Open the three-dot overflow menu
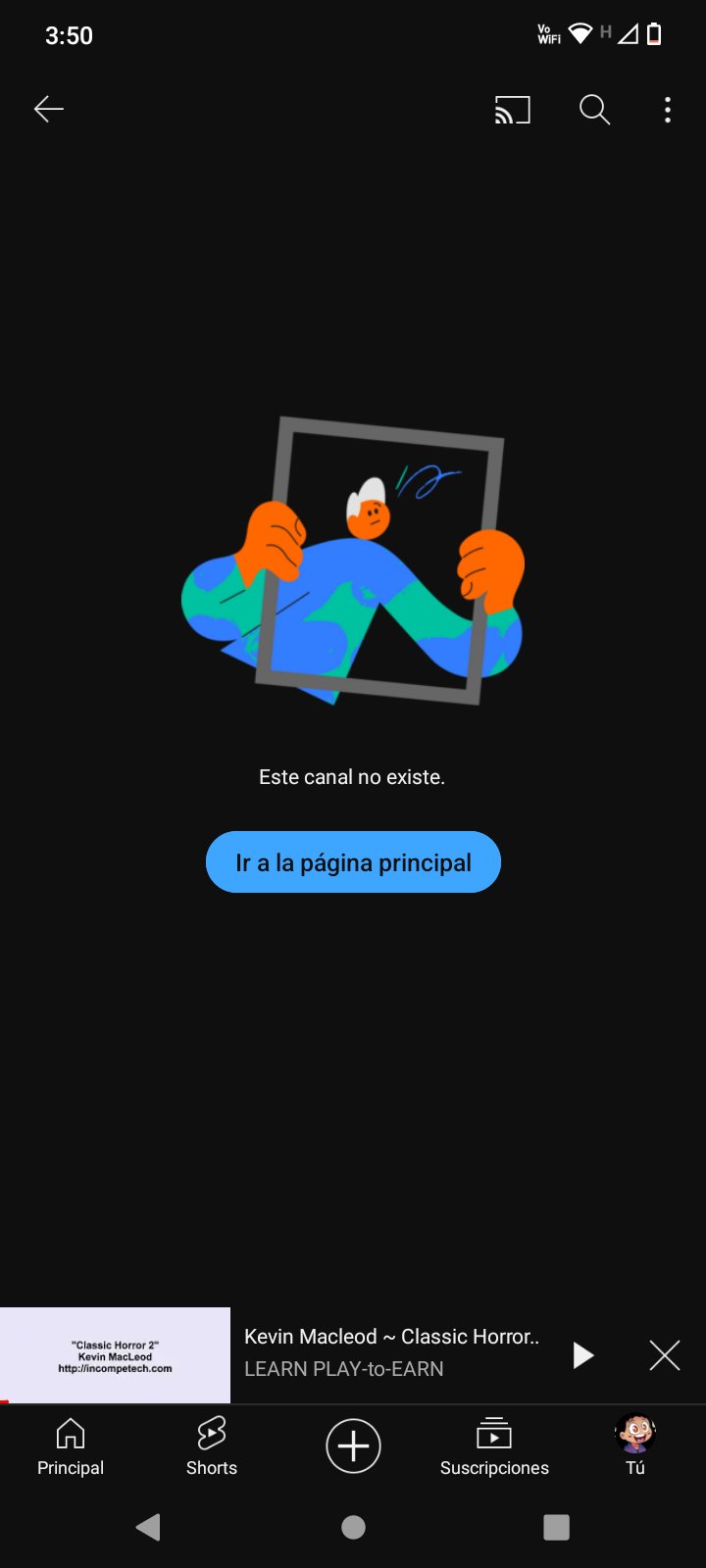 tap(668, 110)
